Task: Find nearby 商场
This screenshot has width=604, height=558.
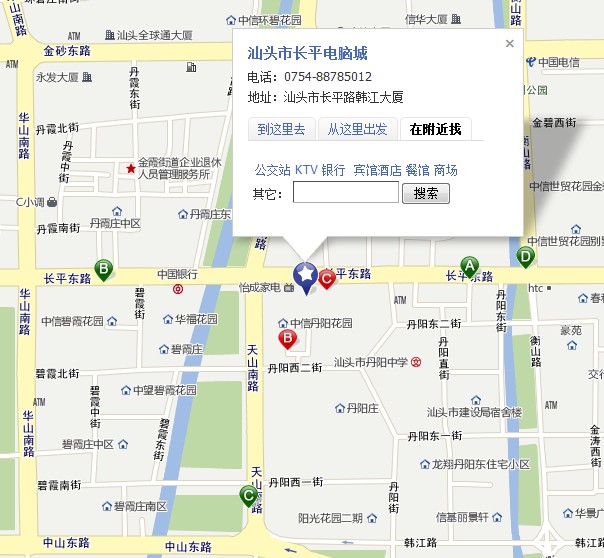Action: (445, 171)
